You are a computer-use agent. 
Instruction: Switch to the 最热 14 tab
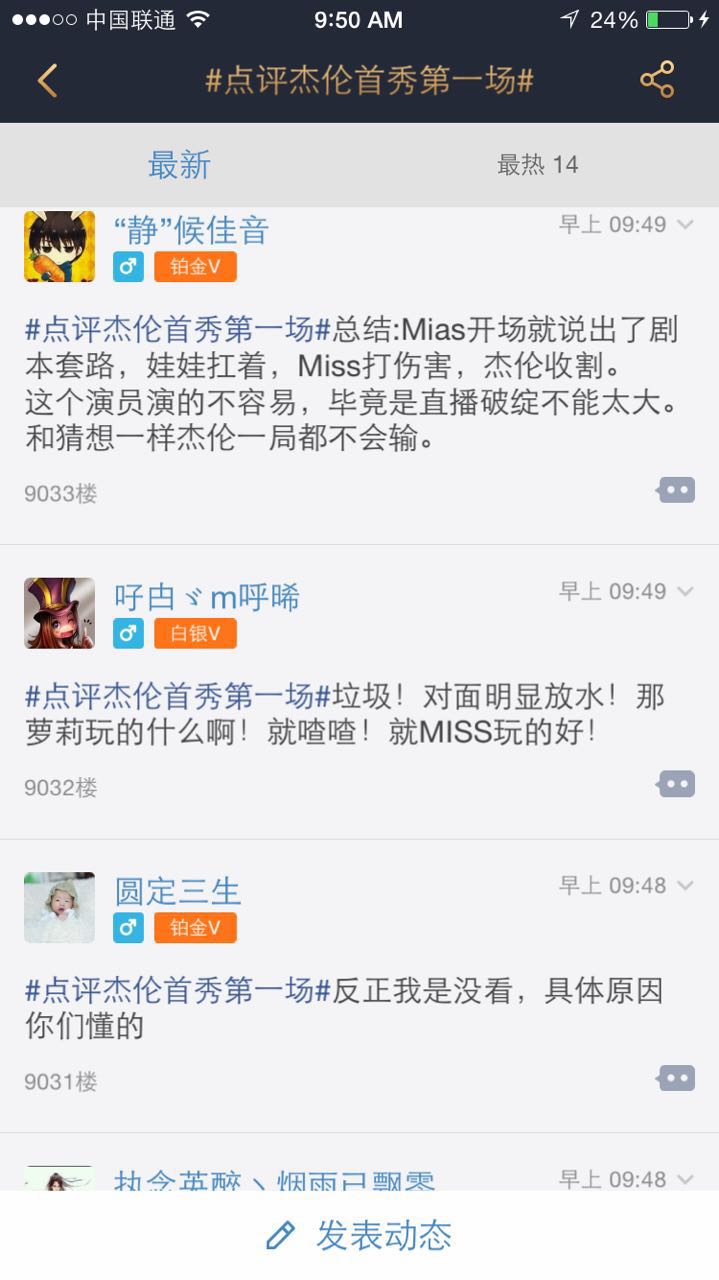(x=538, y=165)
